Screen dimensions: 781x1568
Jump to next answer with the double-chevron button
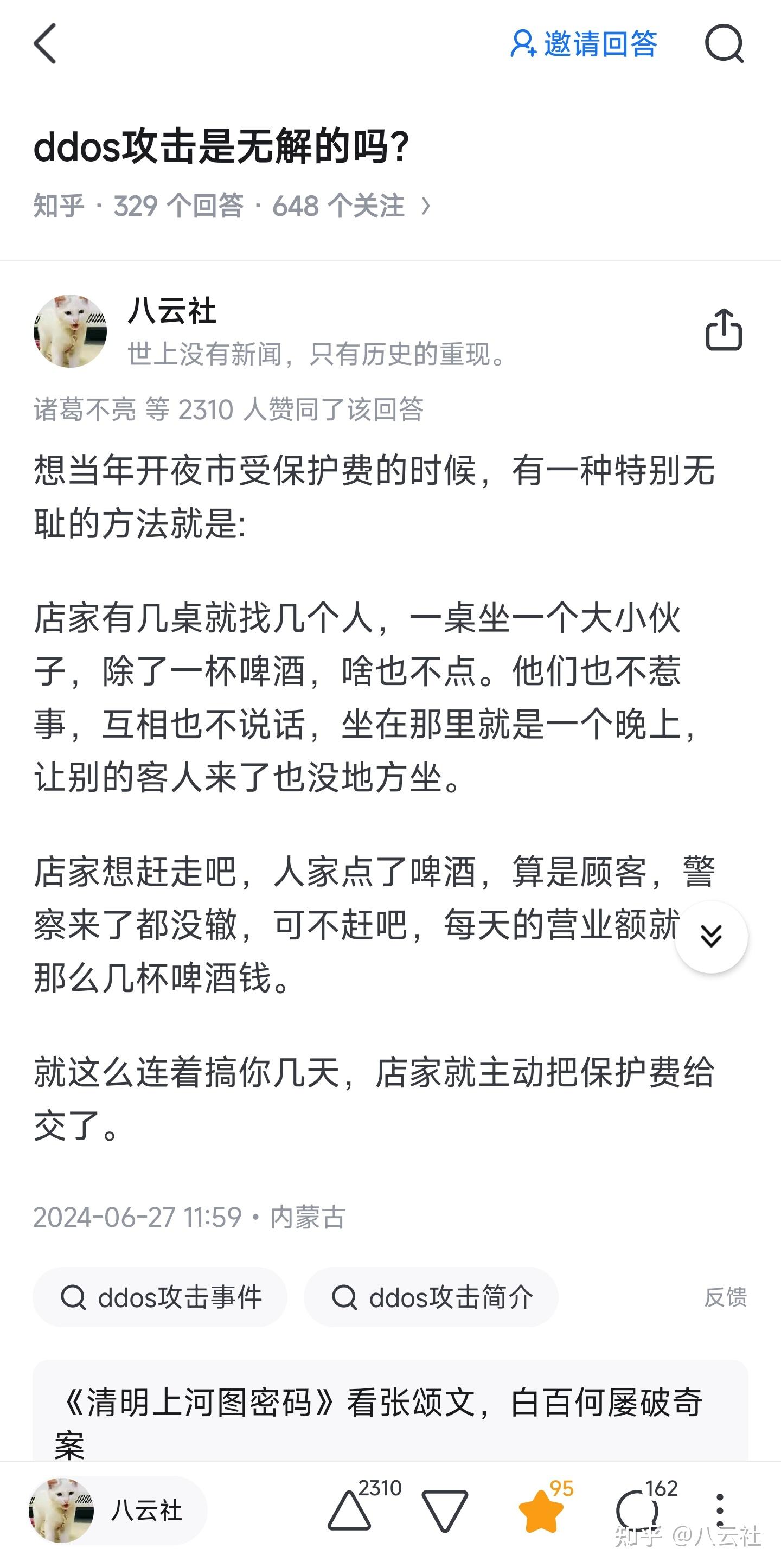[x=710, y=937]
